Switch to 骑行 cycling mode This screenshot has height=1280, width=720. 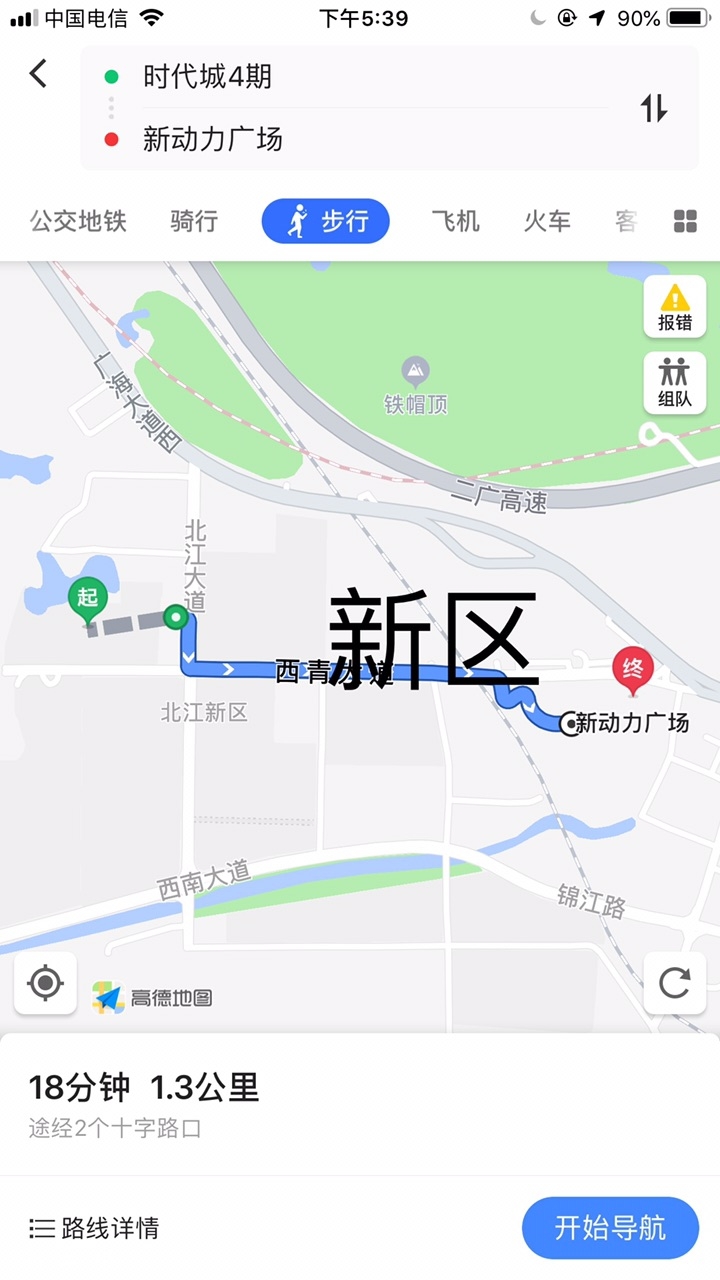[x=193, y=221]
